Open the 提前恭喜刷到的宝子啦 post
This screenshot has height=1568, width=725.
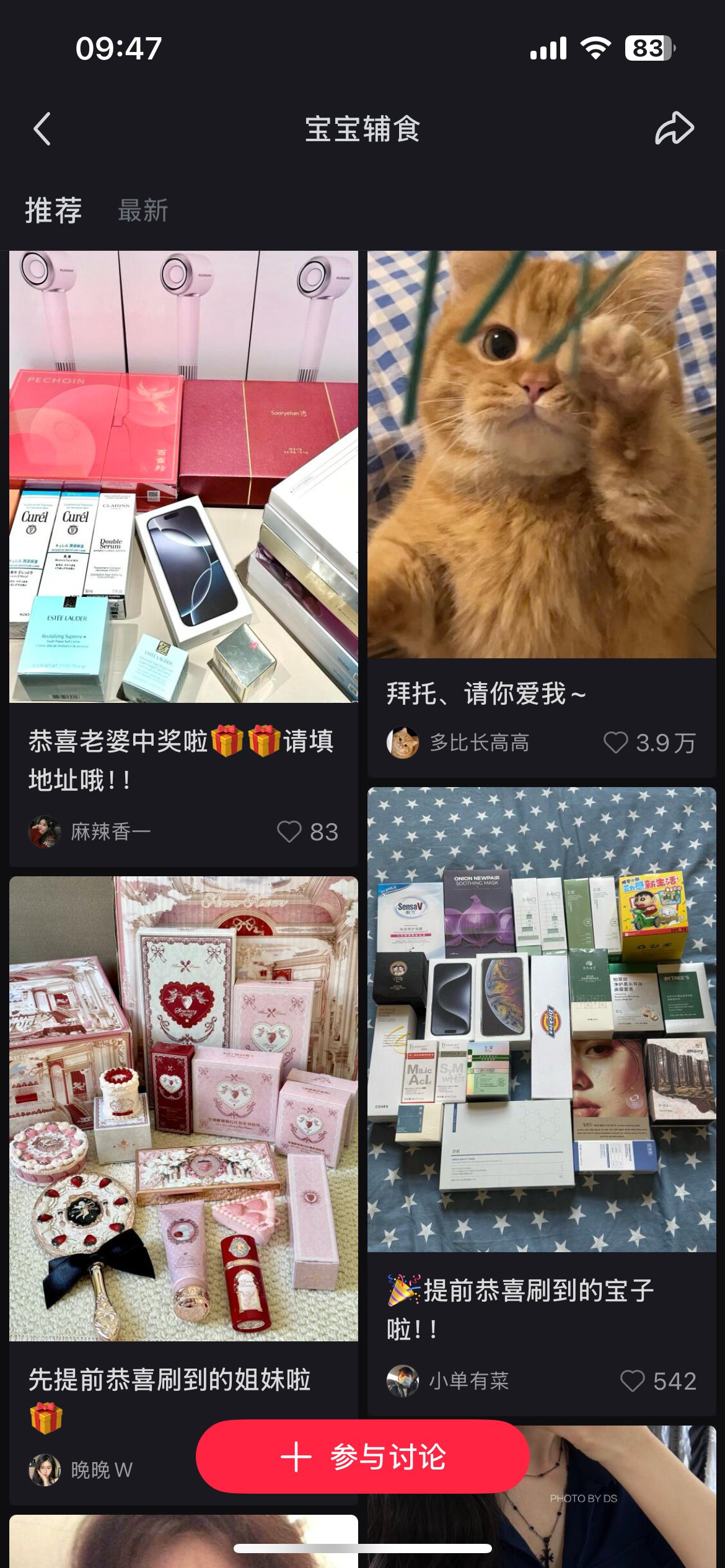542,1020
